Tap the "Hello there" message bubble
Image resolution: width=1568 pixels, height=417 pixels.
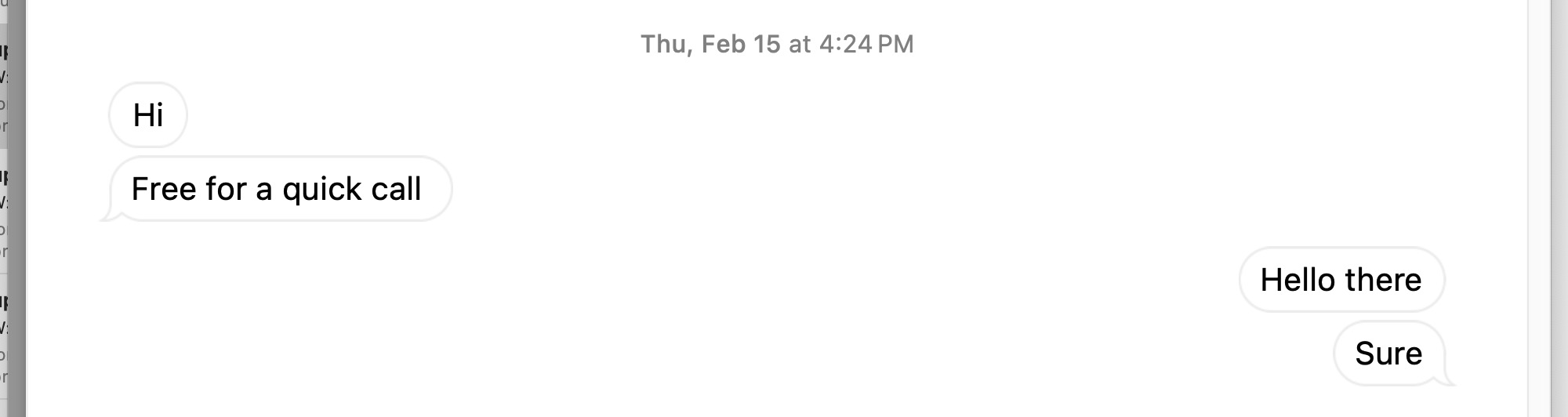(x=1341, y=280)
